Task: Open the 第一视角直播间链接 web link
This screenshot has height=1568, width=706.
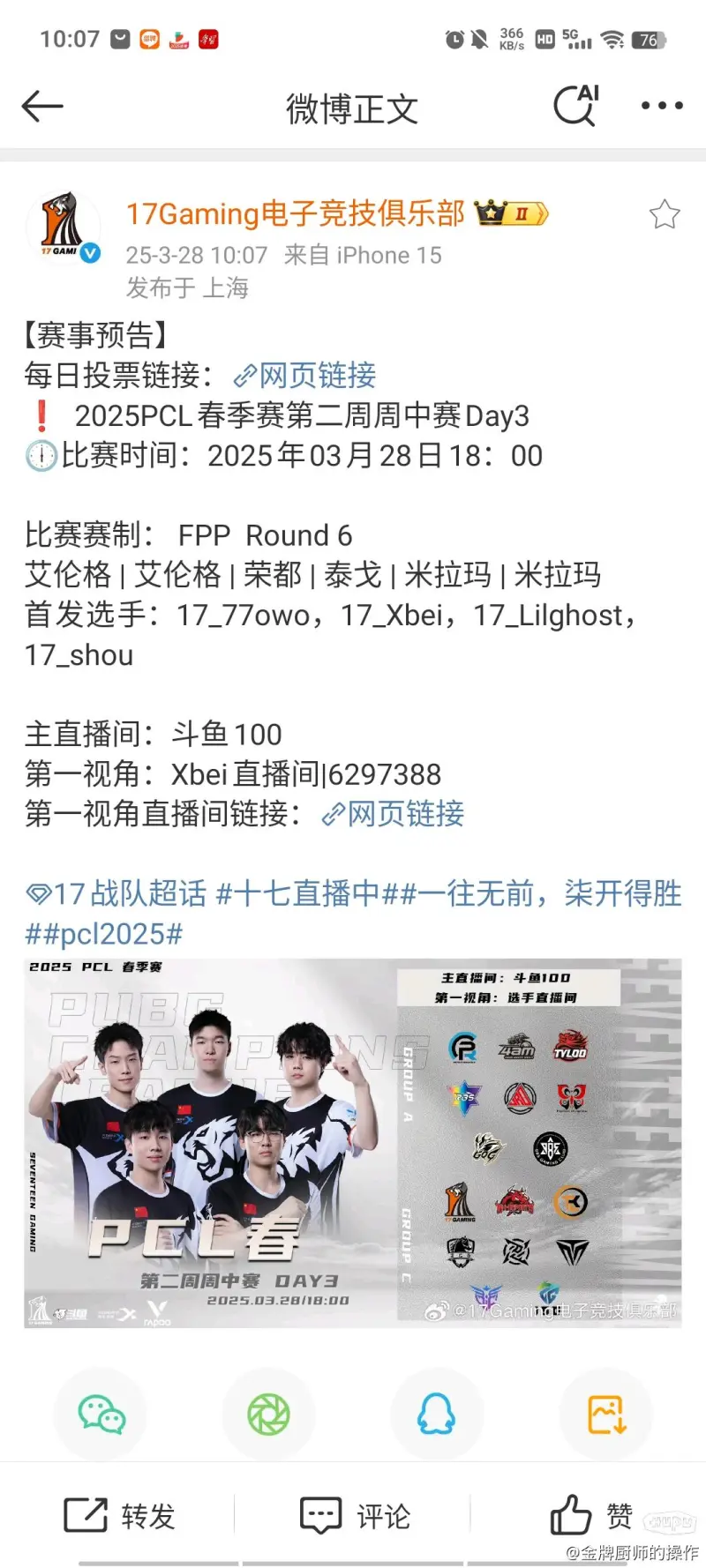Action: [x=394, y=814]
